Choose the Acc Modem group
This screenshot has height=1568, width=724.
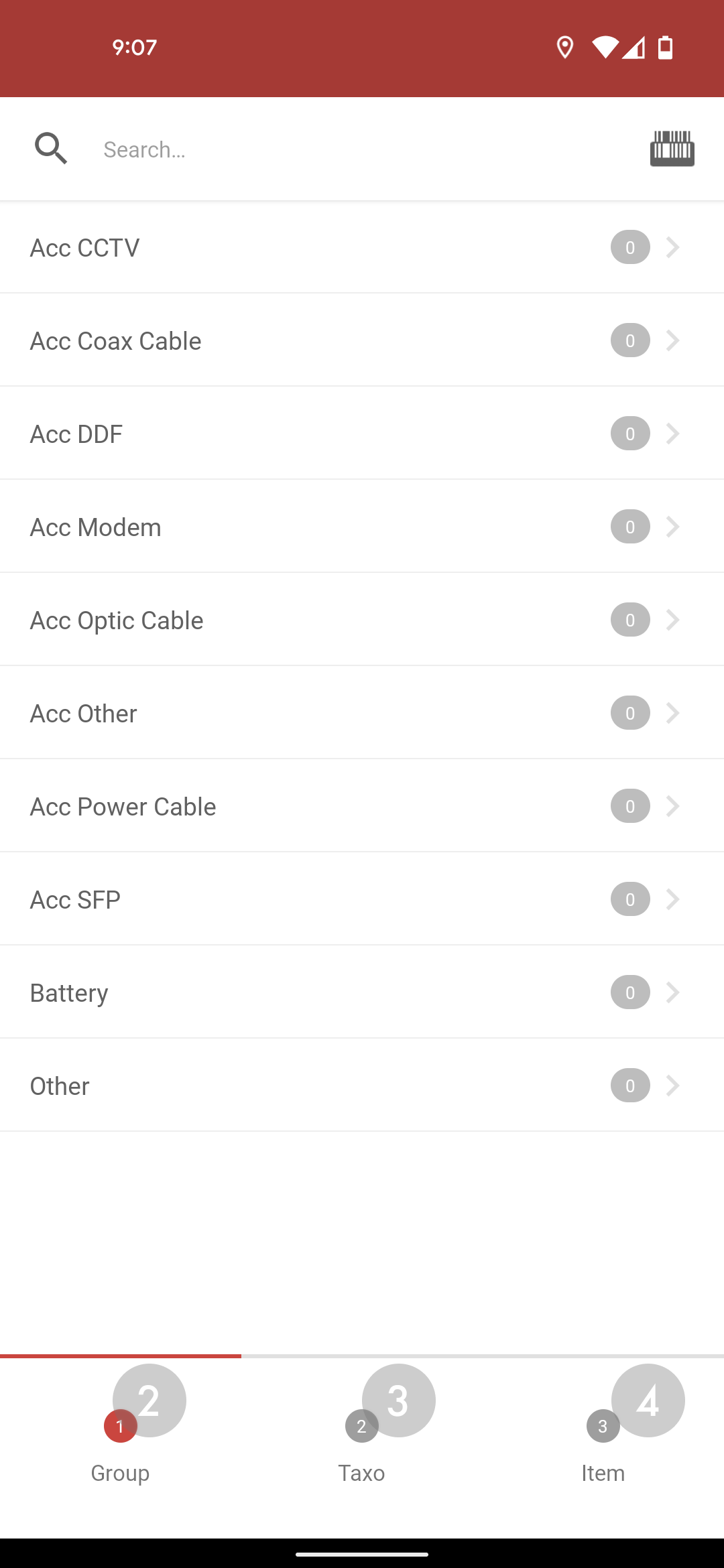click(x=362, y=527)
